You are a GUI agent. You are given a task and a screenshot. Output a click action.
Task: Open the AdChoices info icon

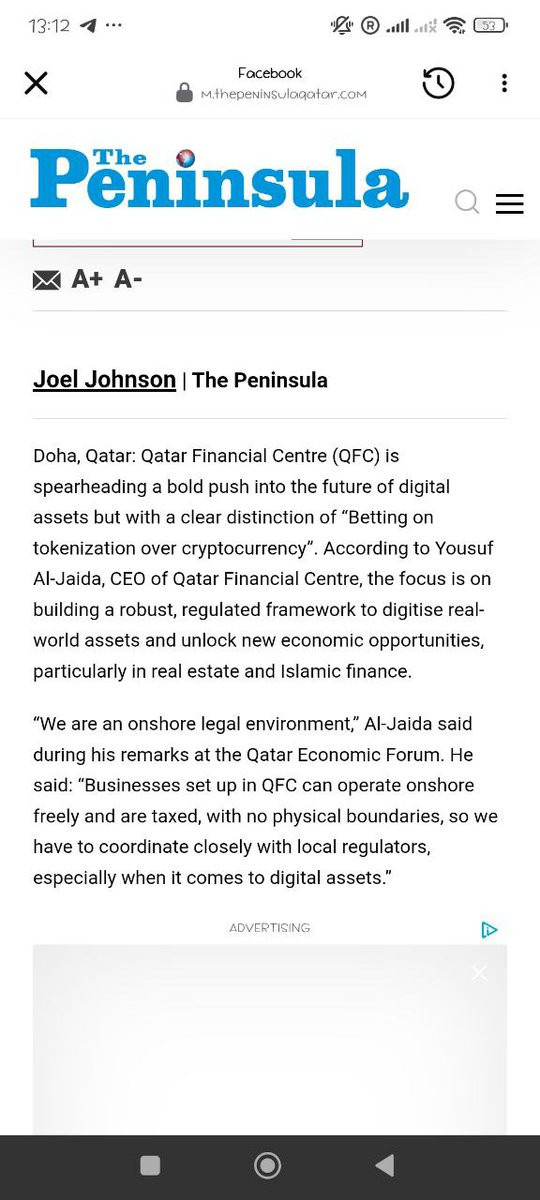pyautogui.click(x=489, y=930)
